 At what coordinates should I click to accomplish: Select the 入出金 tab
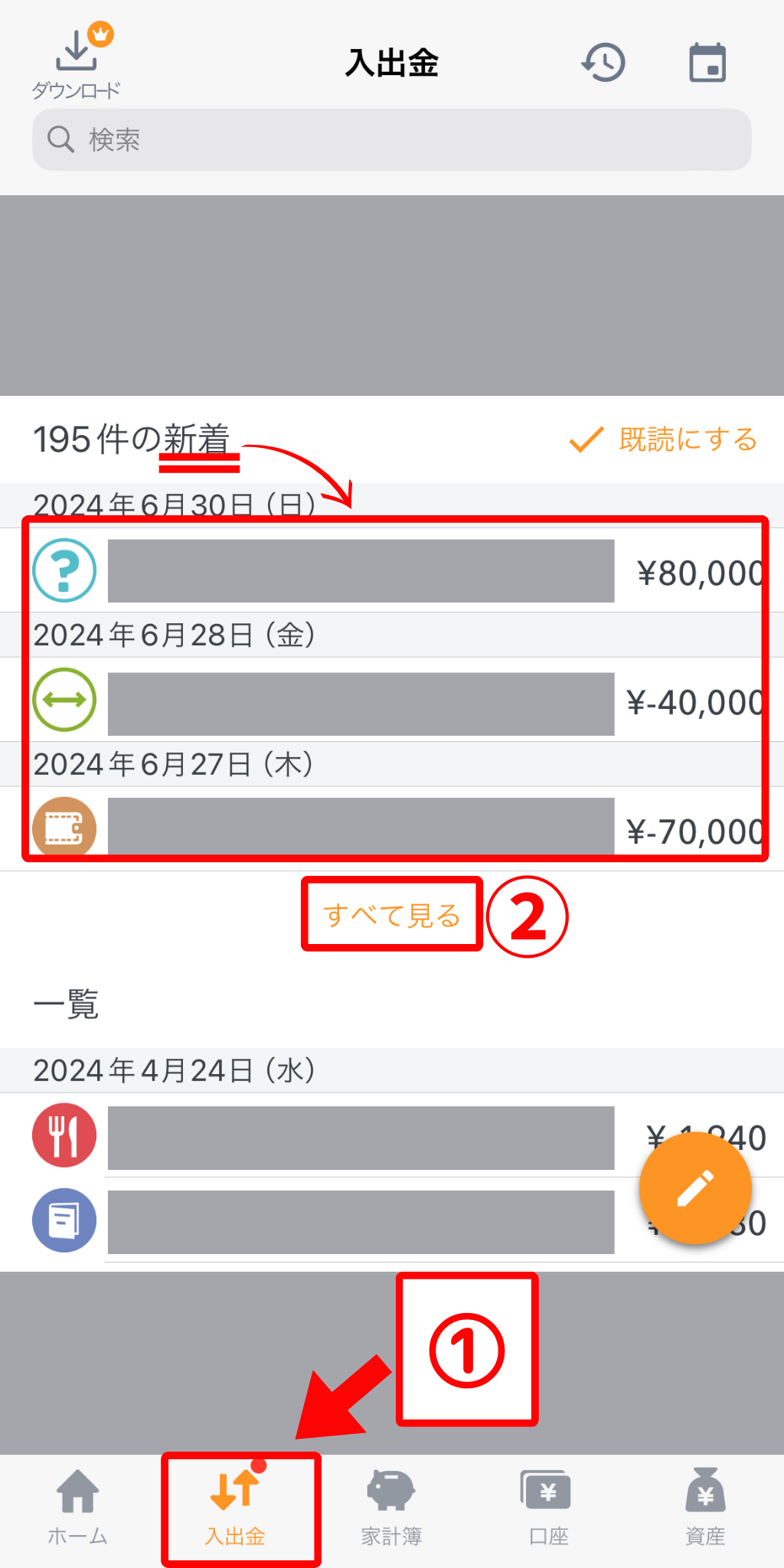(235, 1507)
